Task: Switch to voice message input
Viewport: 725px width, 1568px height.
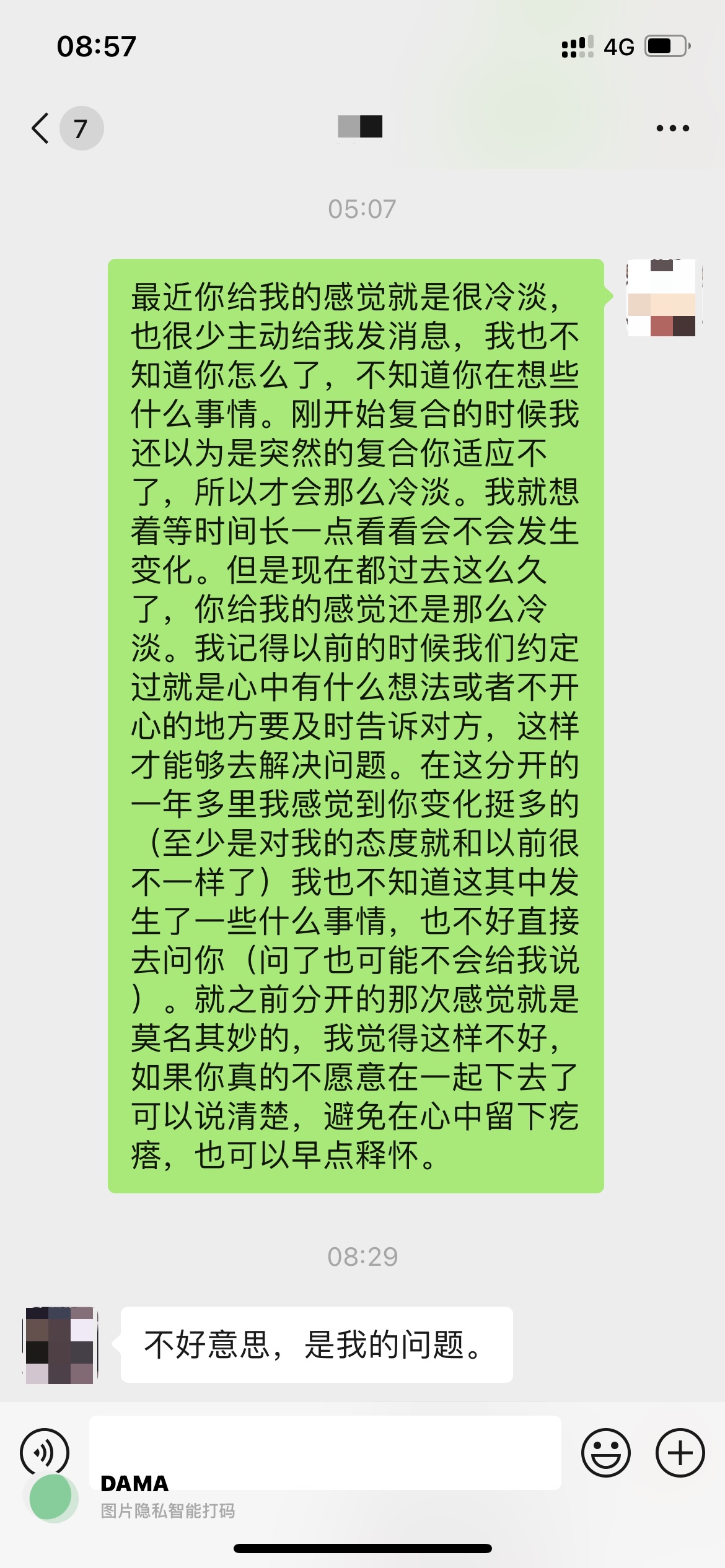Action: [x=44, y=1451]
